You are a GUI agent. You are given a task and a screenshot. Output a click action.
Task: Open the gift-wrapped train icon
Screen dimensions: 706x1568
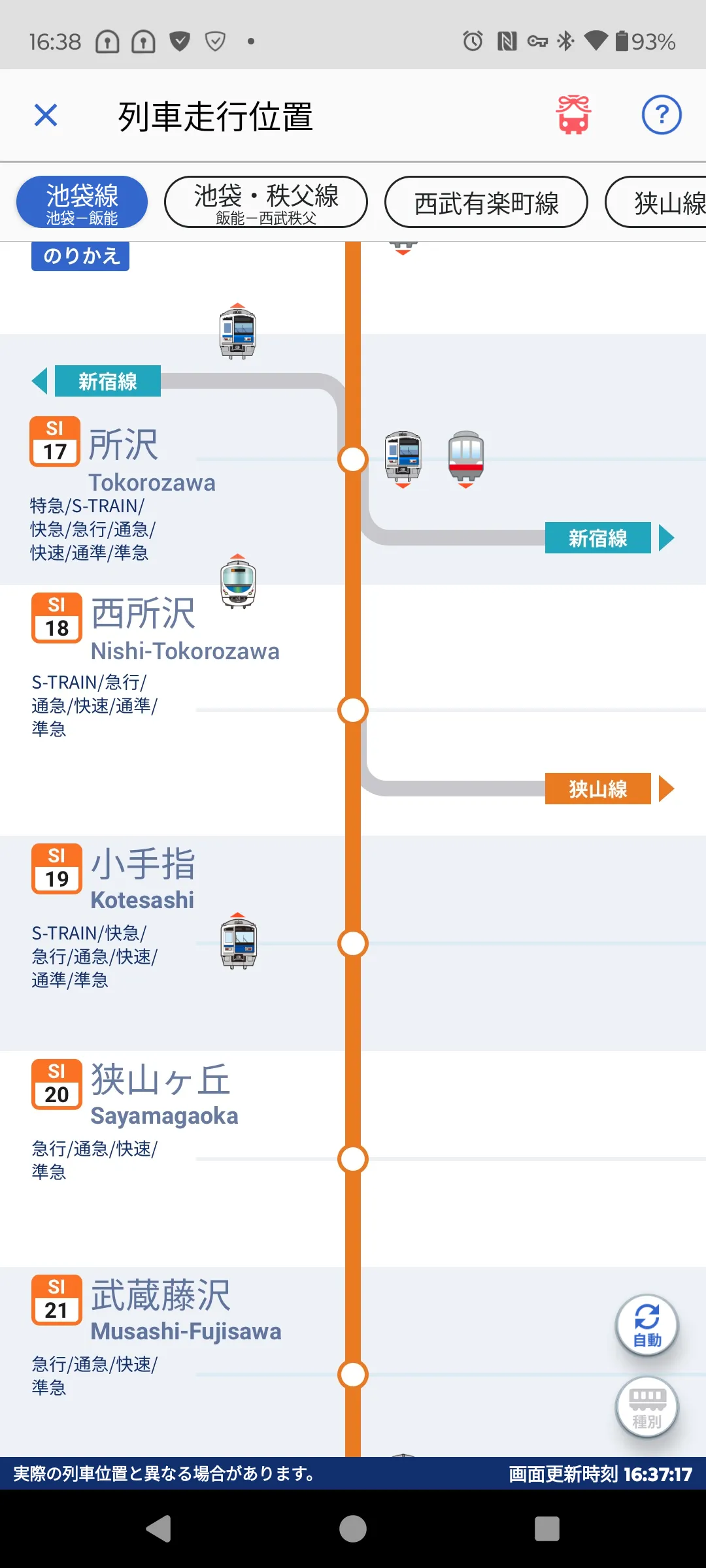tap(573, 115)
